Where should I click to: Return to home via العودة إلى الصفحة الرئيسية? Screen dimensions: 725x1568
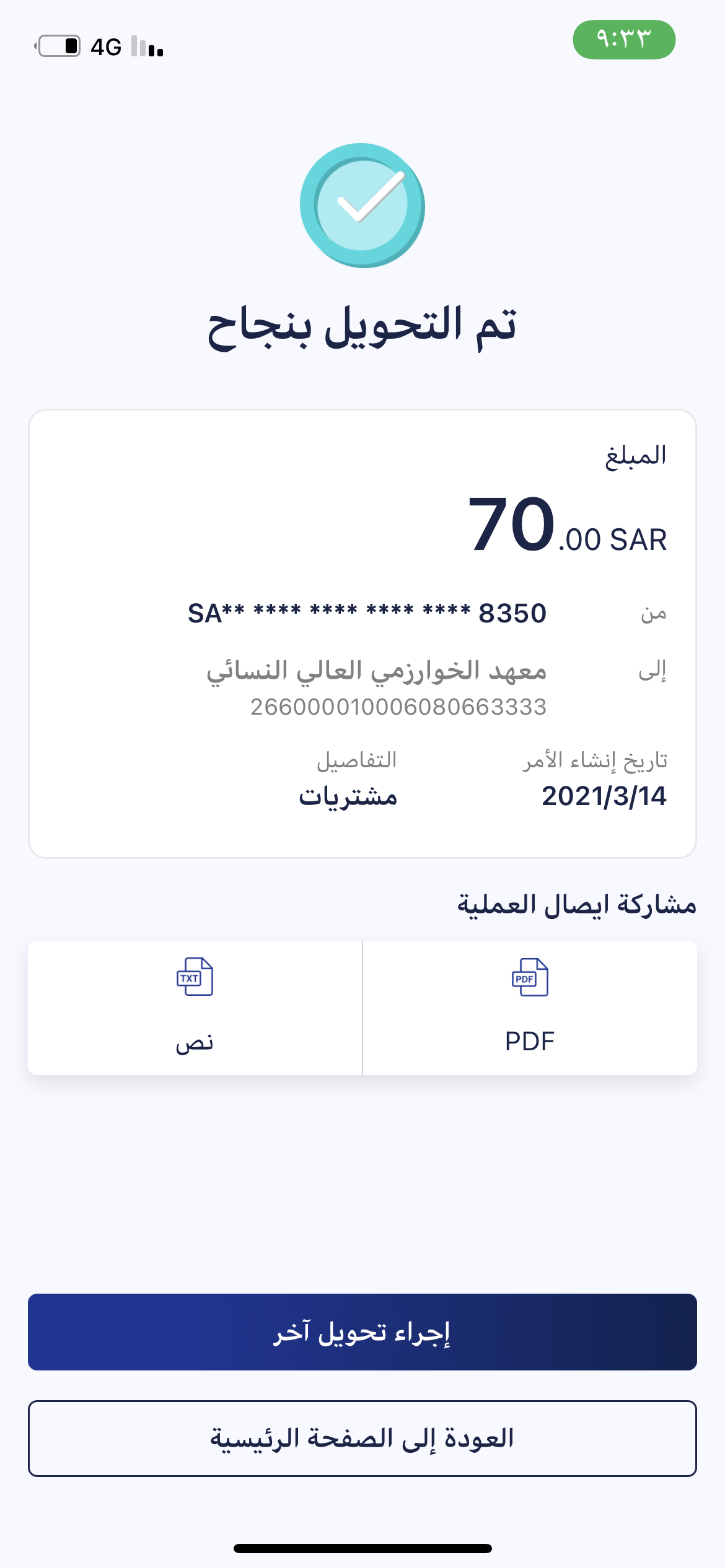362,1438
